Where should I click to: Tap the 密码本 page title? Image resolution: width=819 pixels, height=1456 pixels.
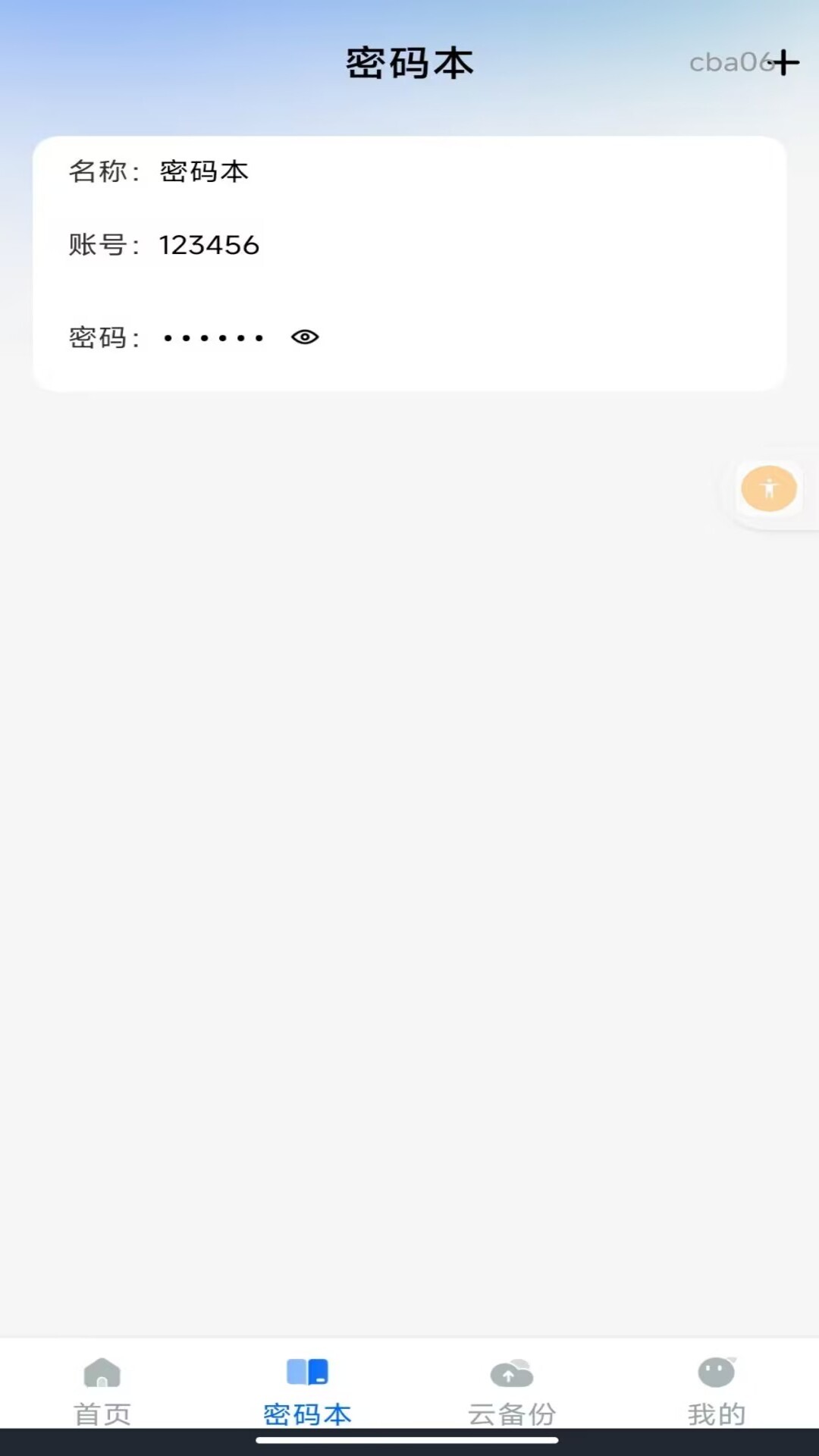point(409,63)
